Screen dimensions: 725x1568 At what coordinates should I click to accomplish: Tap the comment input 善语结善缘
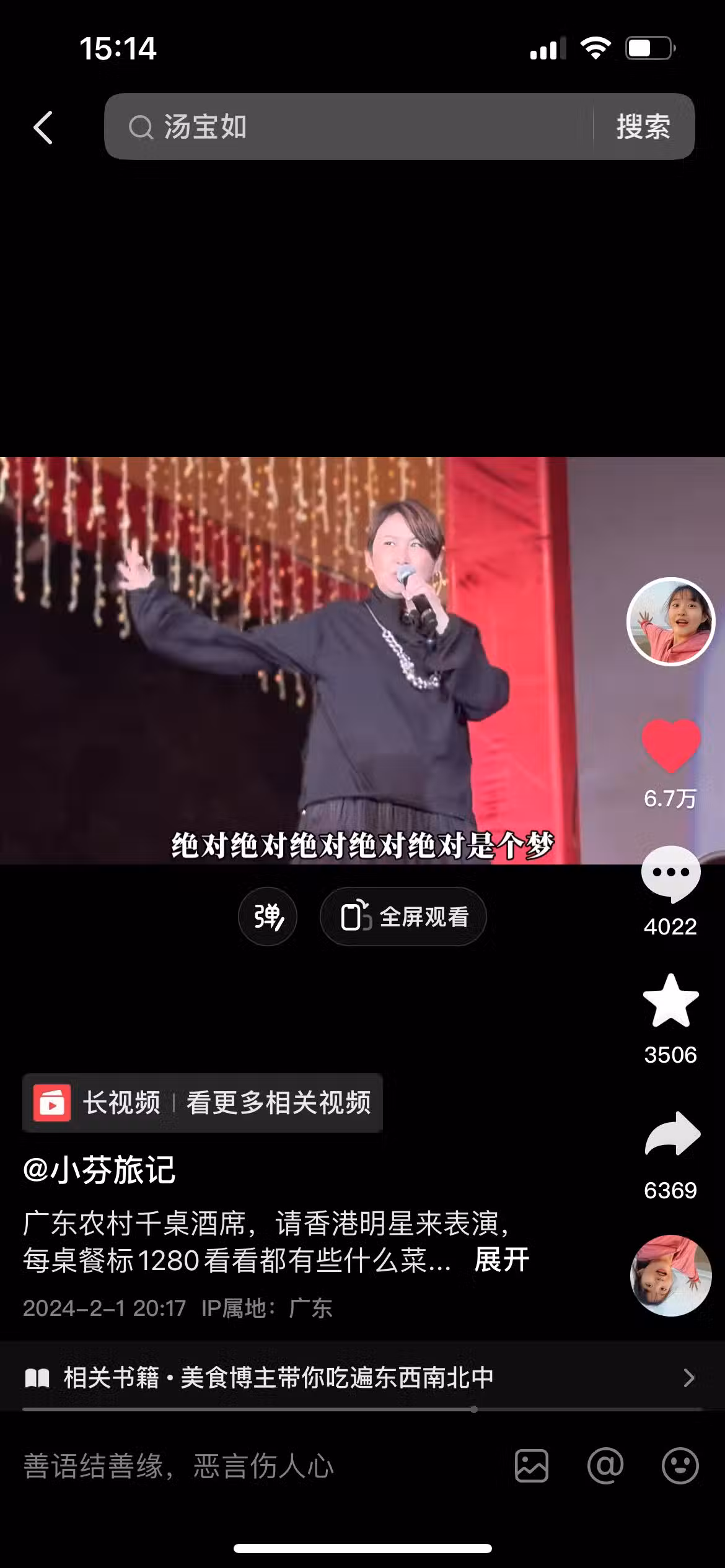(x=248, y=1466)
